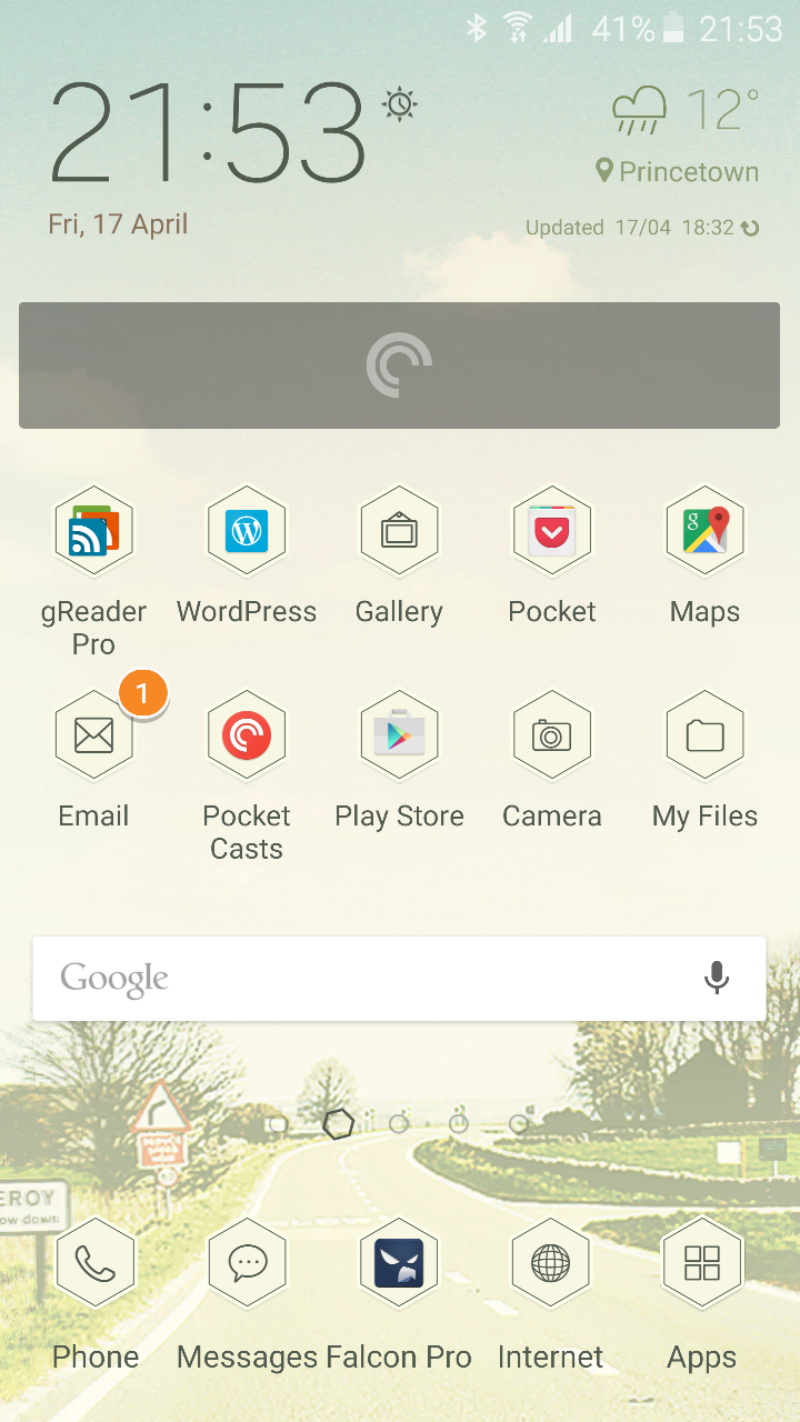The height and width of the screenshot is (1422, 800).
Task: Open the Apps drawer
Action: point(702,1263)
